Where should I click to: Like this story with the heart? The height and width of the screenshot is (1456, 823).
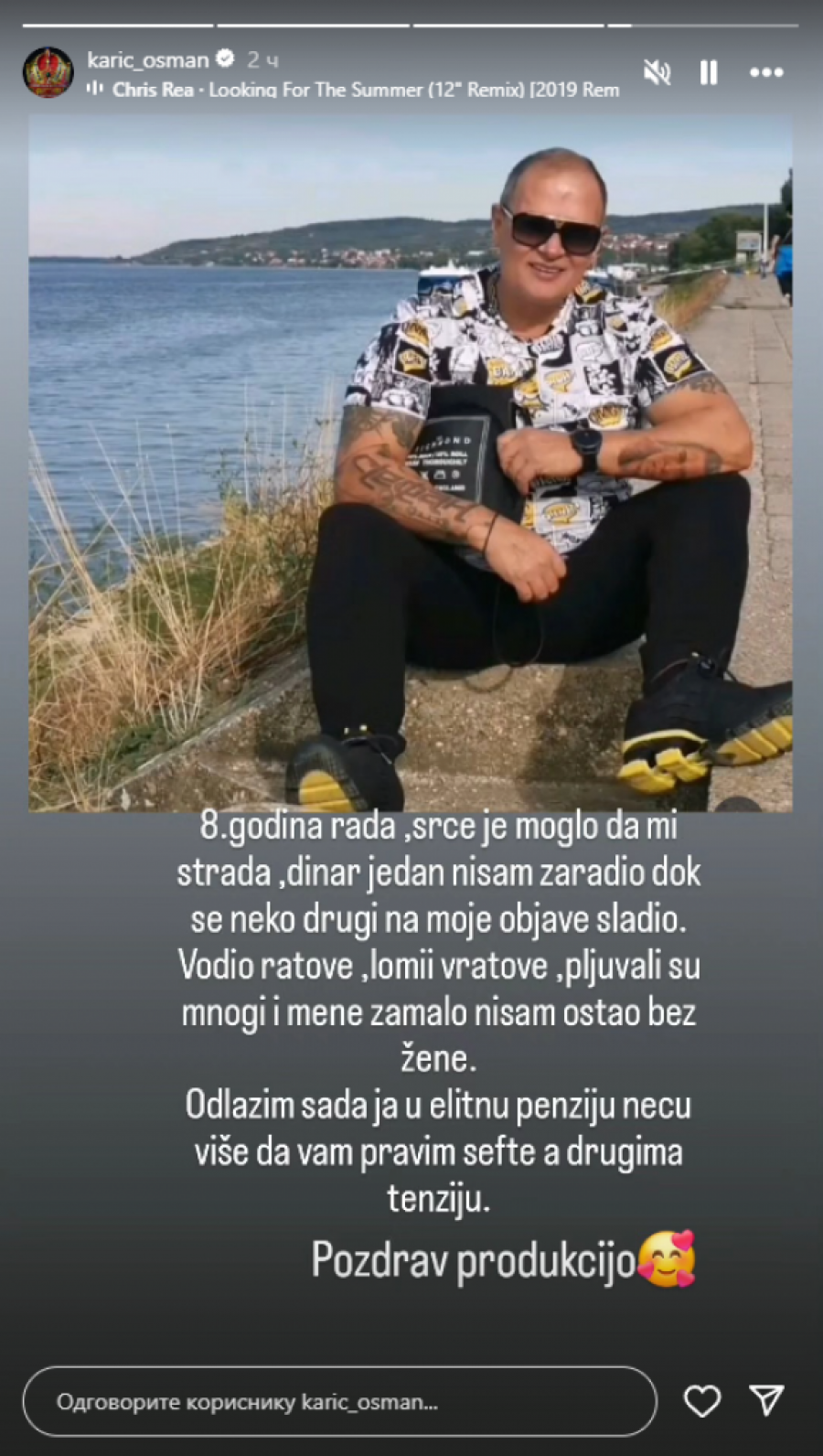[702, 1400]
